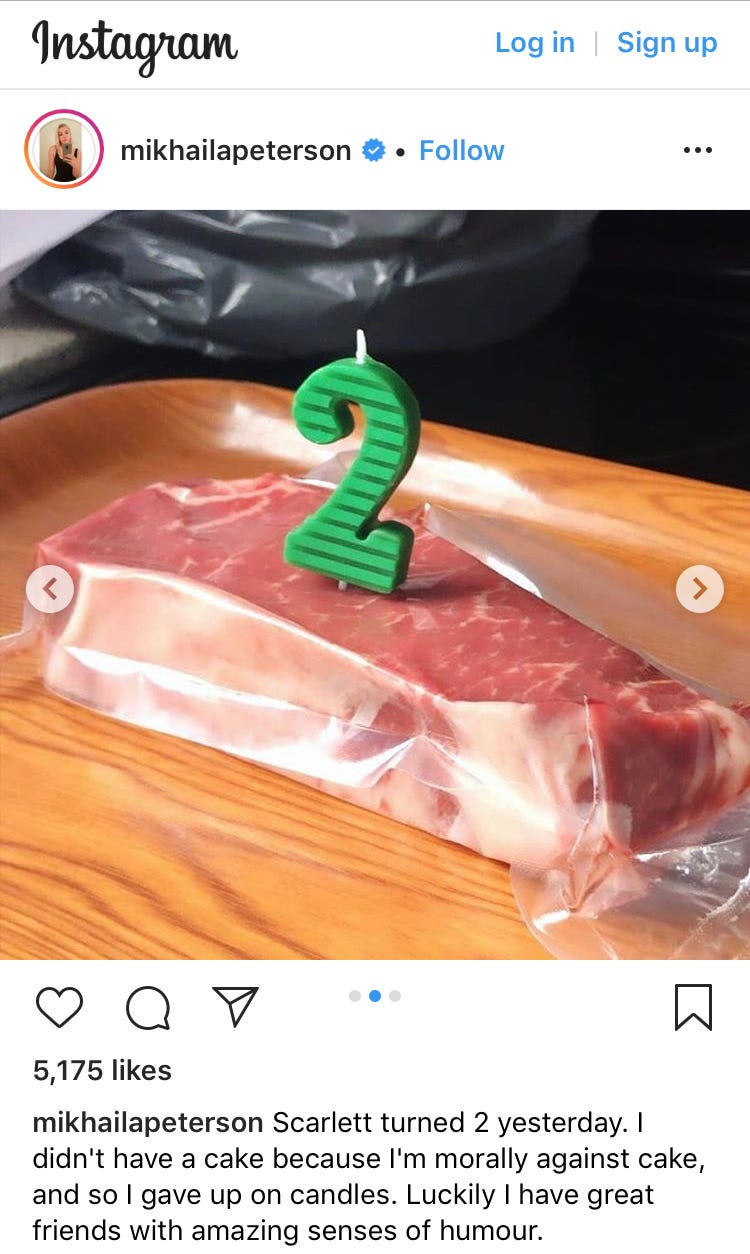Save the post with the bookmark icon
Viewport: 750px width, 1254px height.
click(x=693, y=1007)
